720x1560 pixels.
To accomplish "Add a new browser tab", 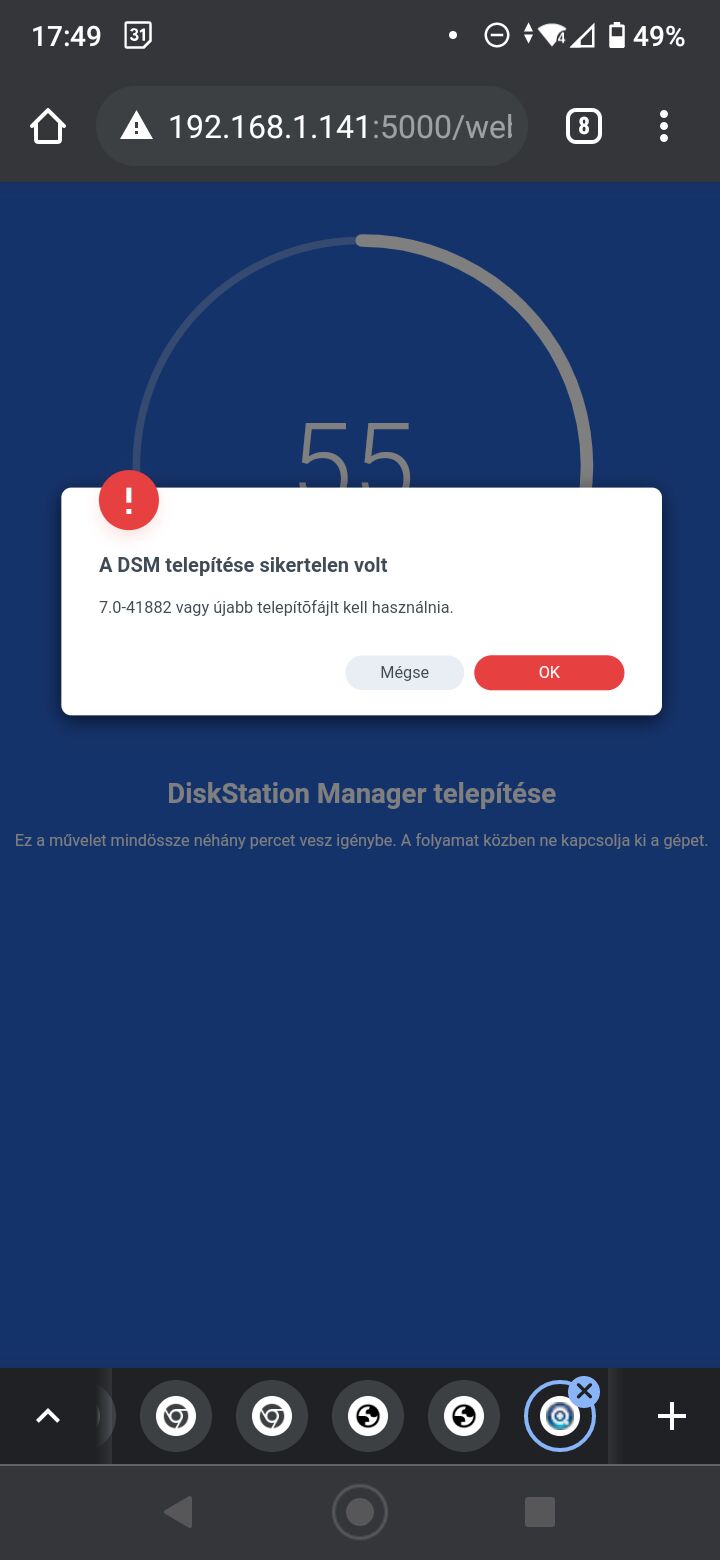I will [671, 1416].
